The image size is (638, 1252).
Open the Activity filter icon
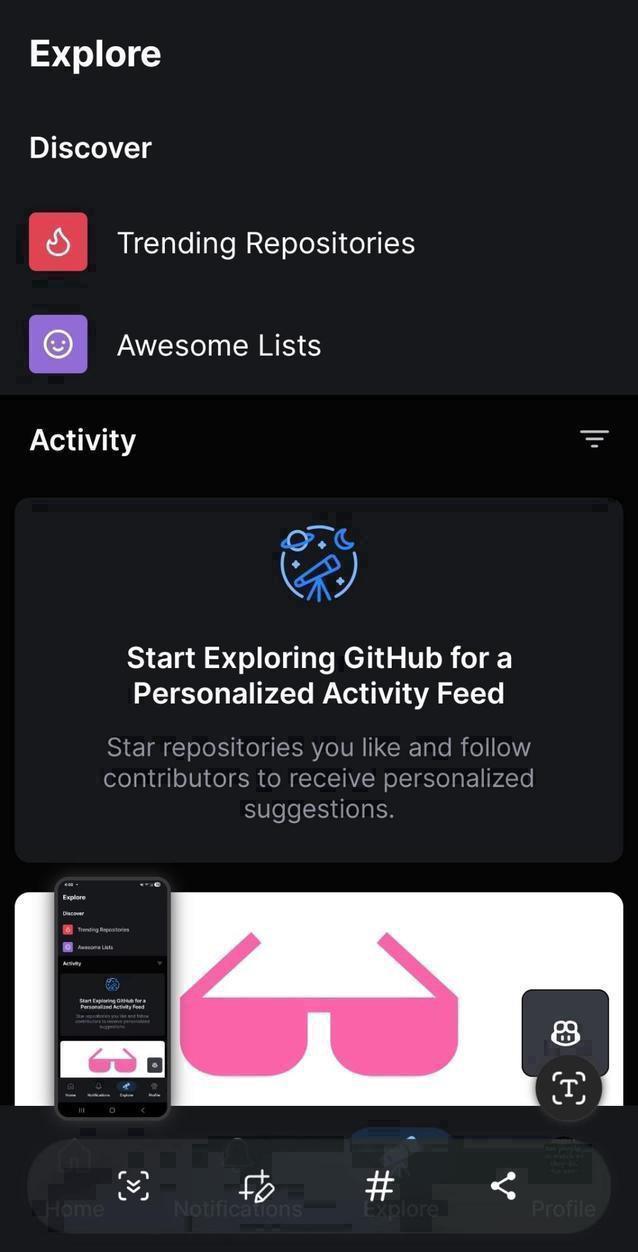(x=594, y=438)
